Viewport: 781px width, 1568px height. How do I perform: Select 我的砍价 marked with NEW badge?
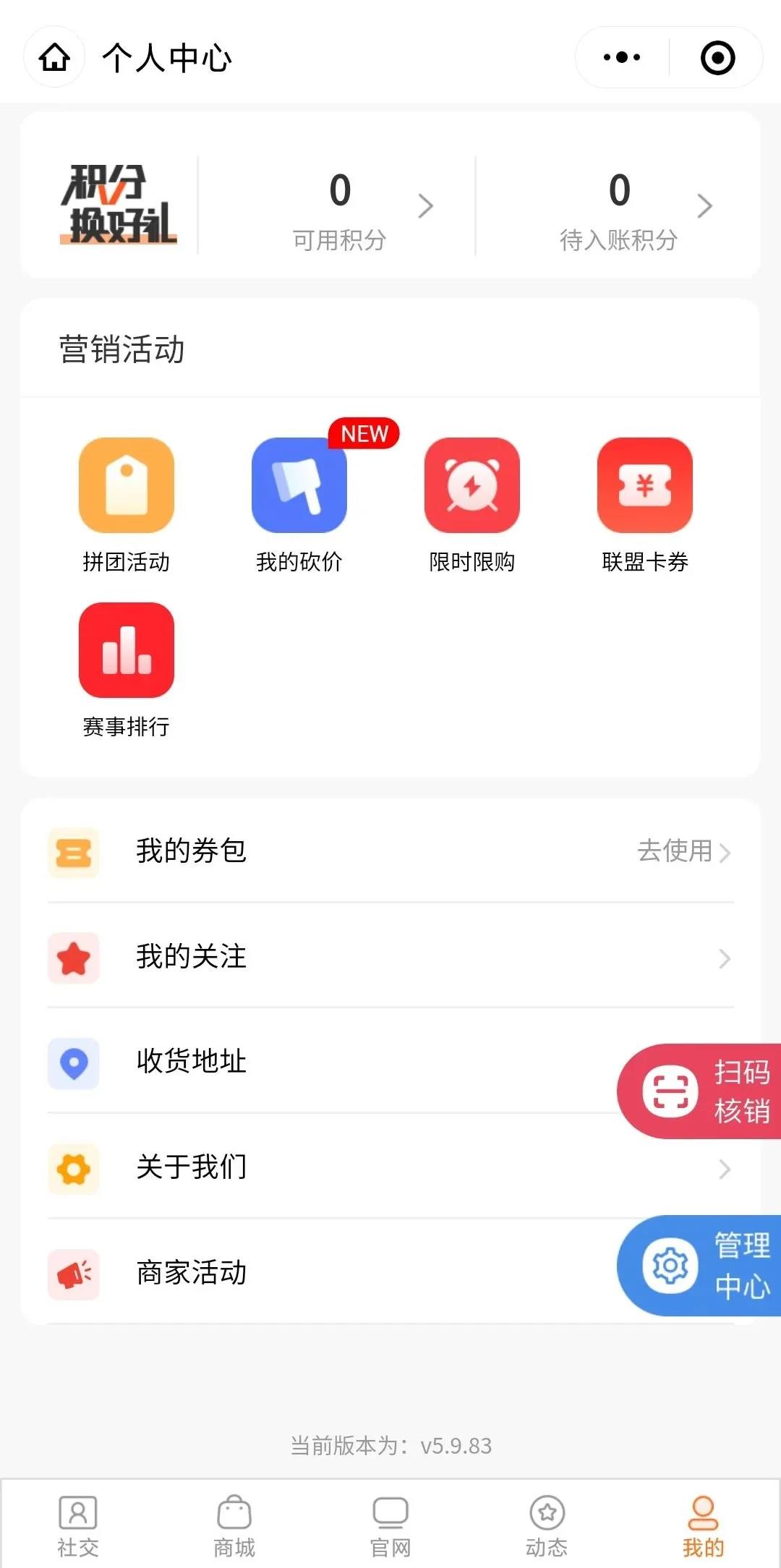(299, 485)
